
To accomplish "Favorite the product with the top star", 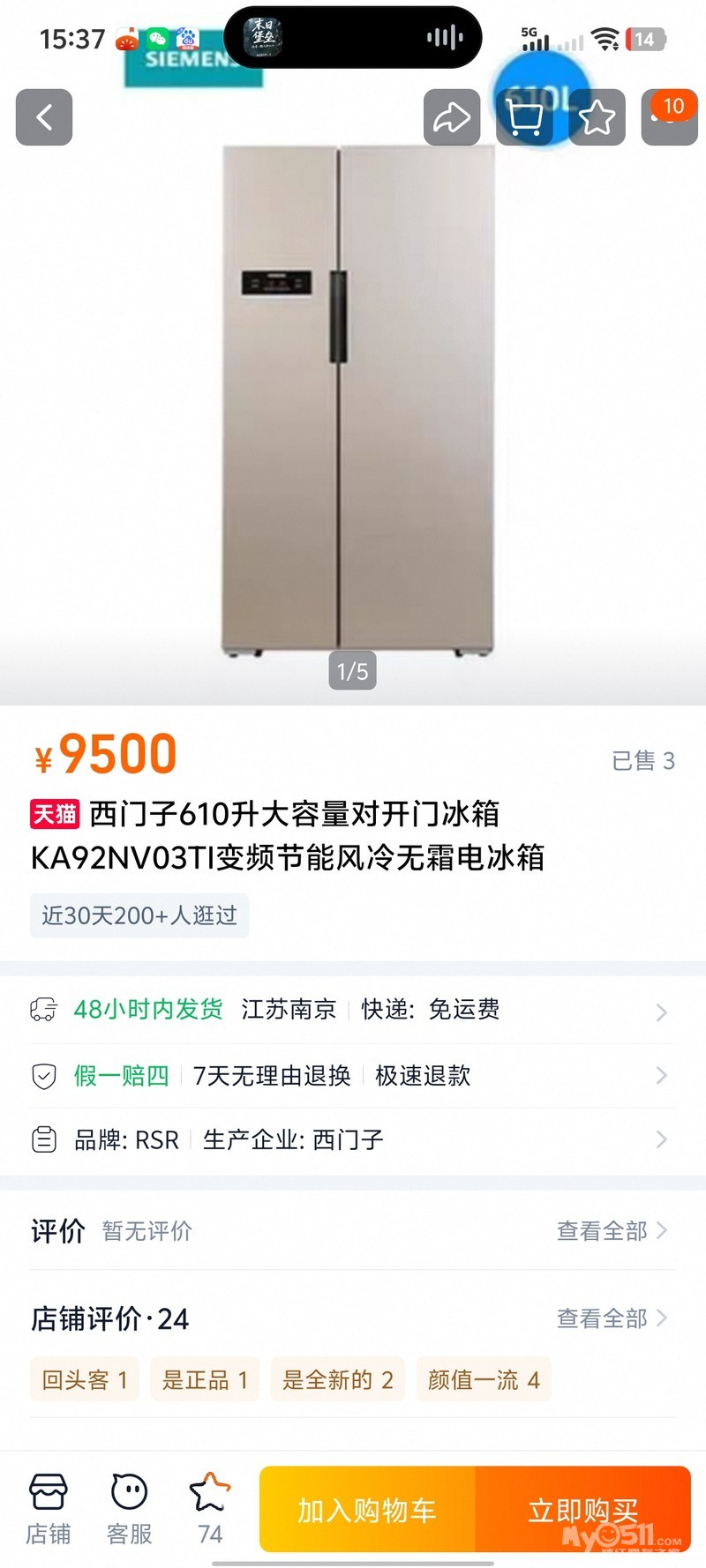I will tap(597, 117).
